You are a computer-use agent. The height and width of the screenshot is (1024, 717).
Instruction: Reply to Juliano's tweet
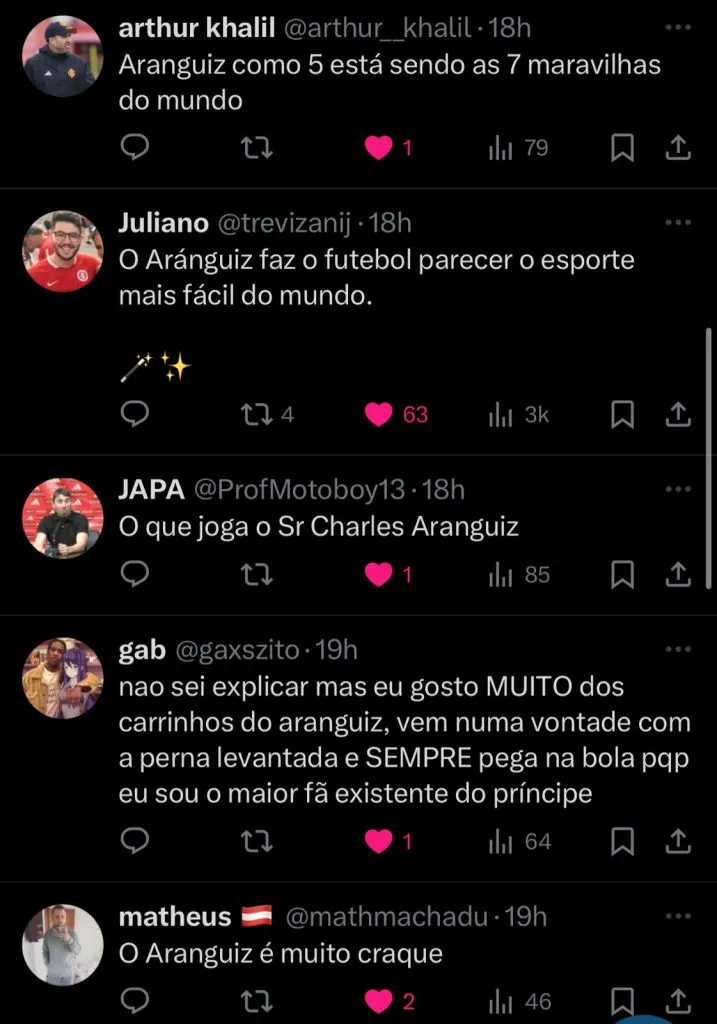tap(135, 414)
